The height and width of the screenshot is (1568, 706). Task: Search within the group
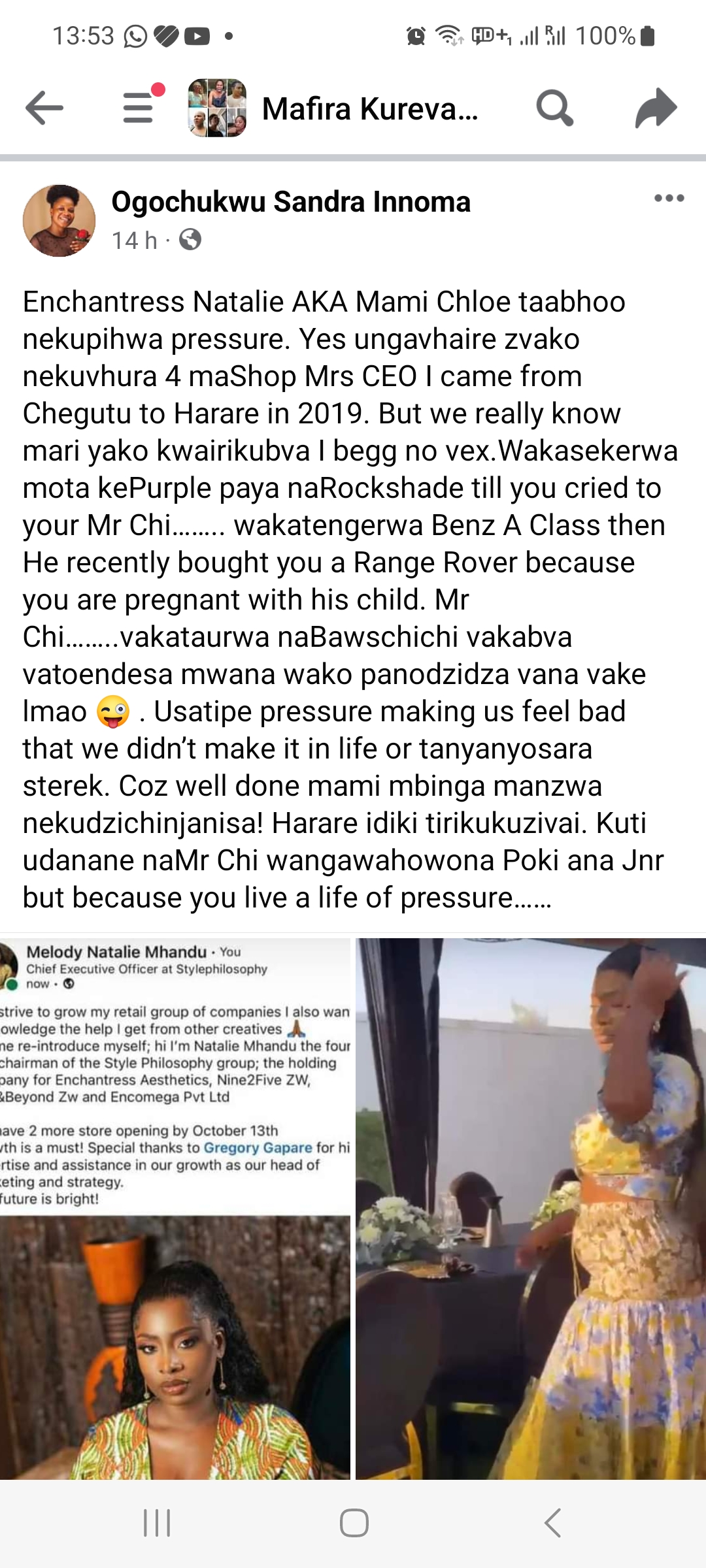click(554, 108)
